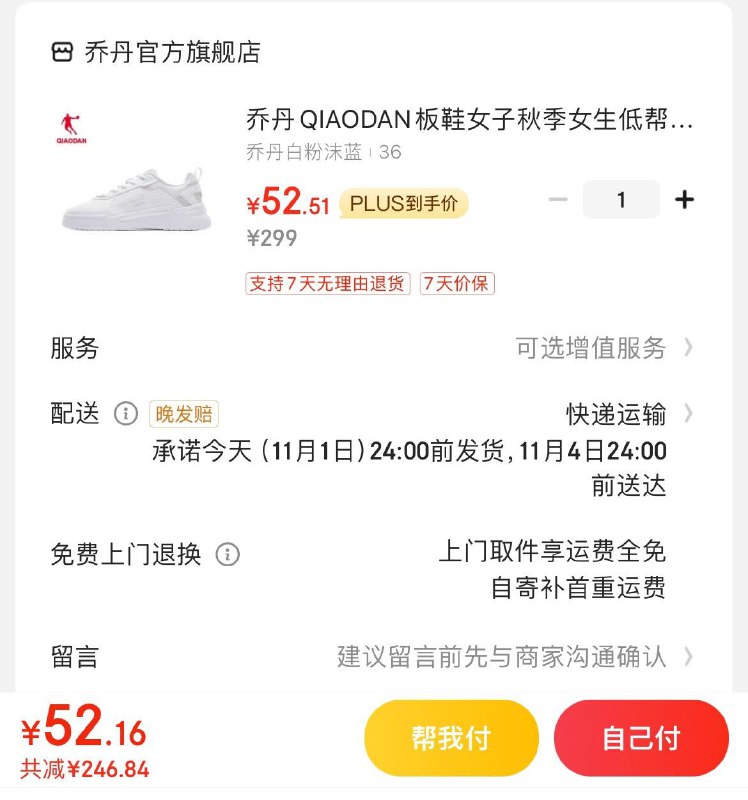This screenshot has width=748, height=800.
Task: Tap the info icon next to 配送
Action: 125,414
